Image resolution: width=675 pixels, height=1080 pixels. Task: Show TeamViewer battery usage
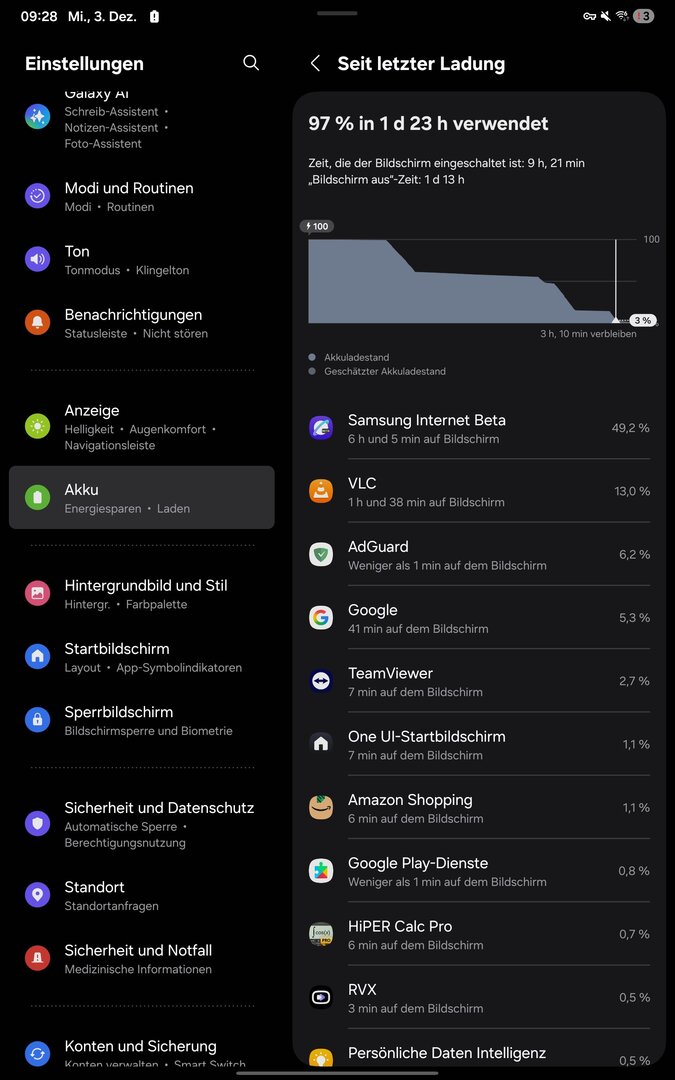[x=479, y=681]
